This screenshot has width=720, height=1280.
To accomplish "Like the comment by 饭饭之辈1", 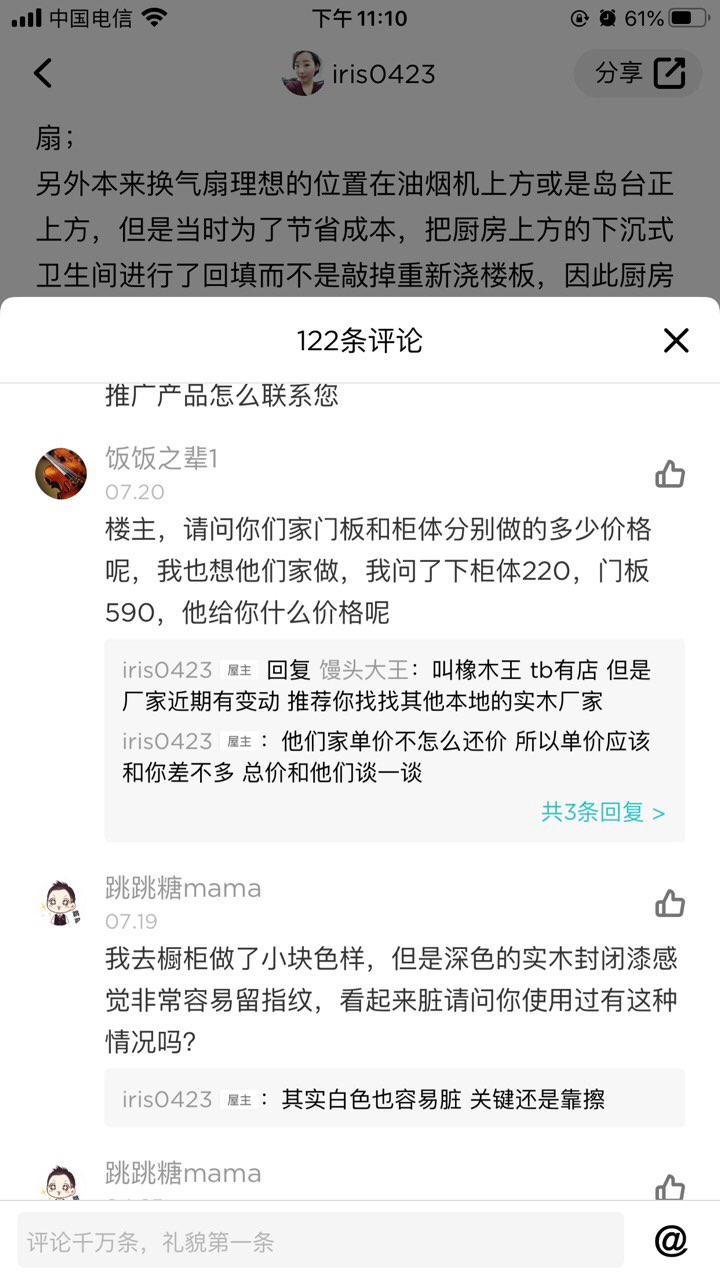I will (x=670, y=474).
